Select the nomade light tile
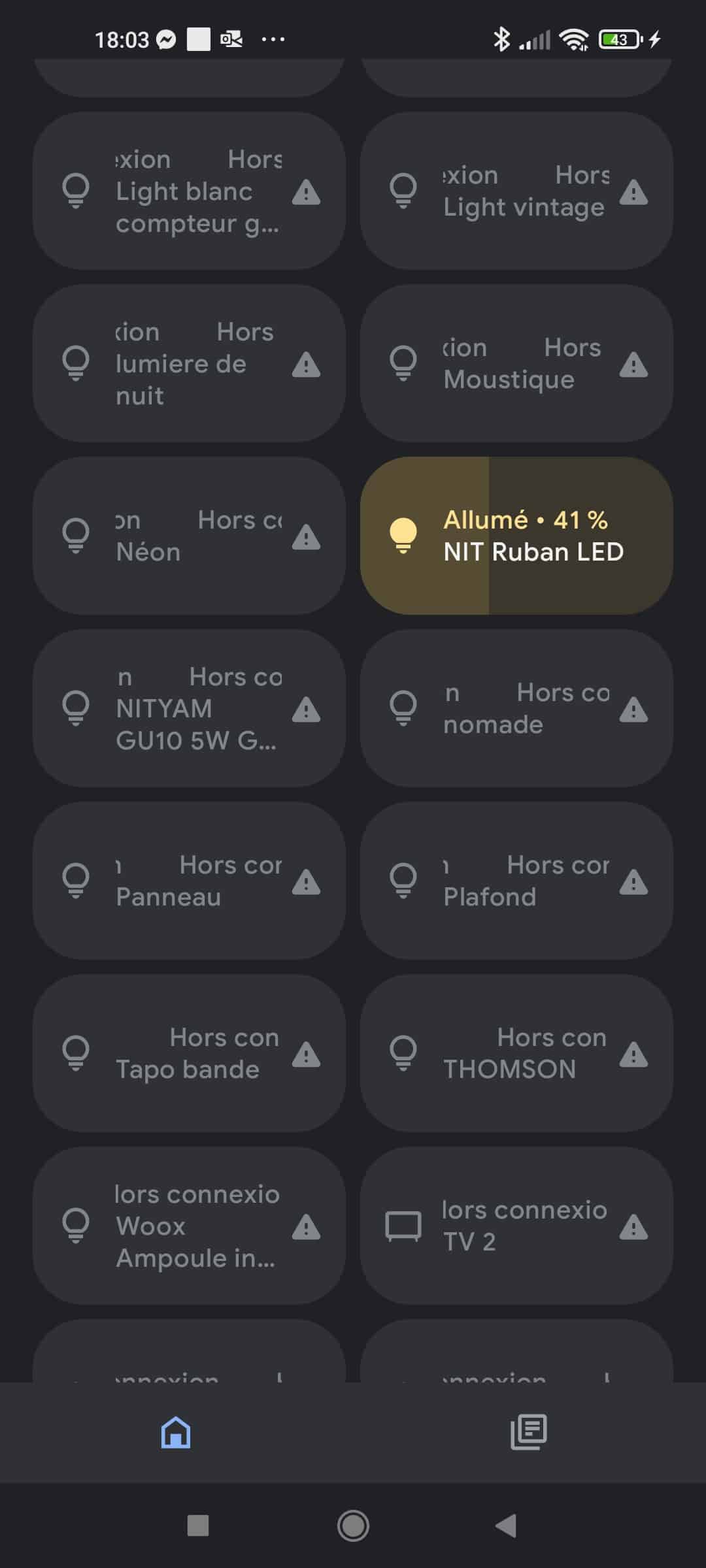 pyautogui.click(x=516, y=708)
